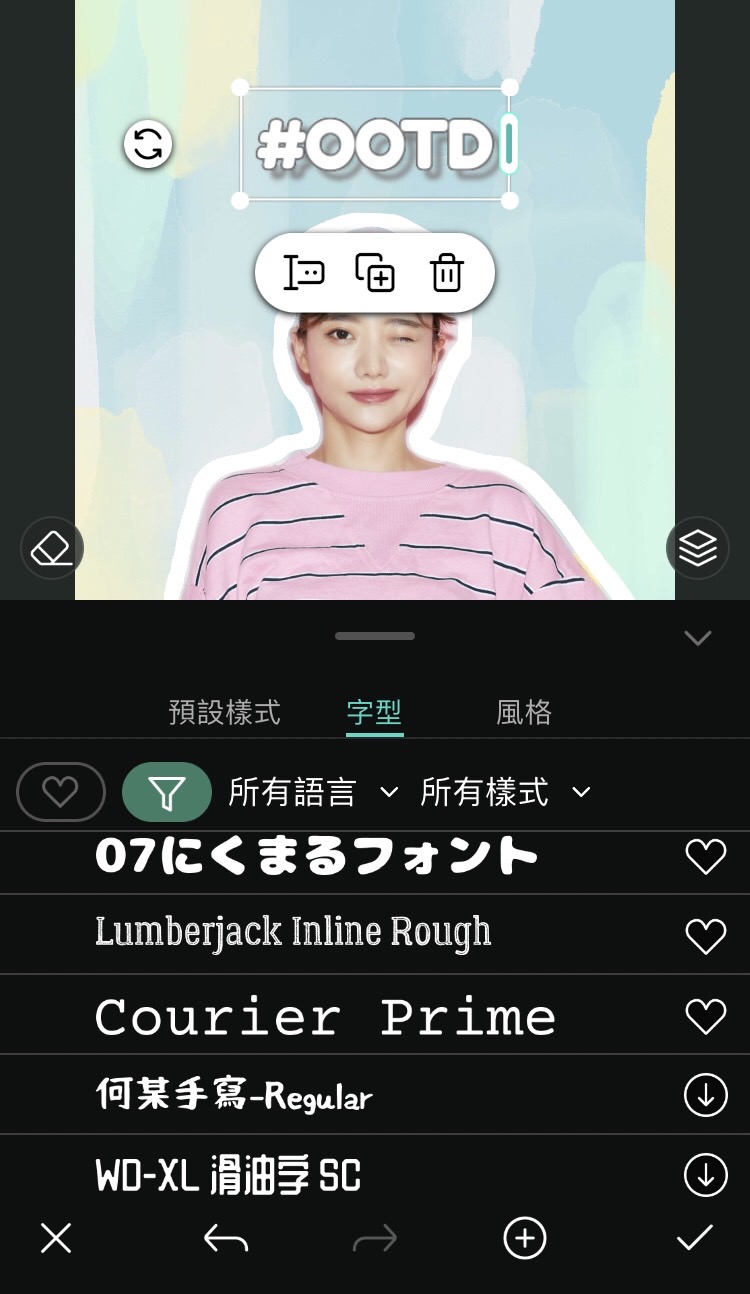Undo the last action
750x1294 pixels.
(x=226, y=1240)
